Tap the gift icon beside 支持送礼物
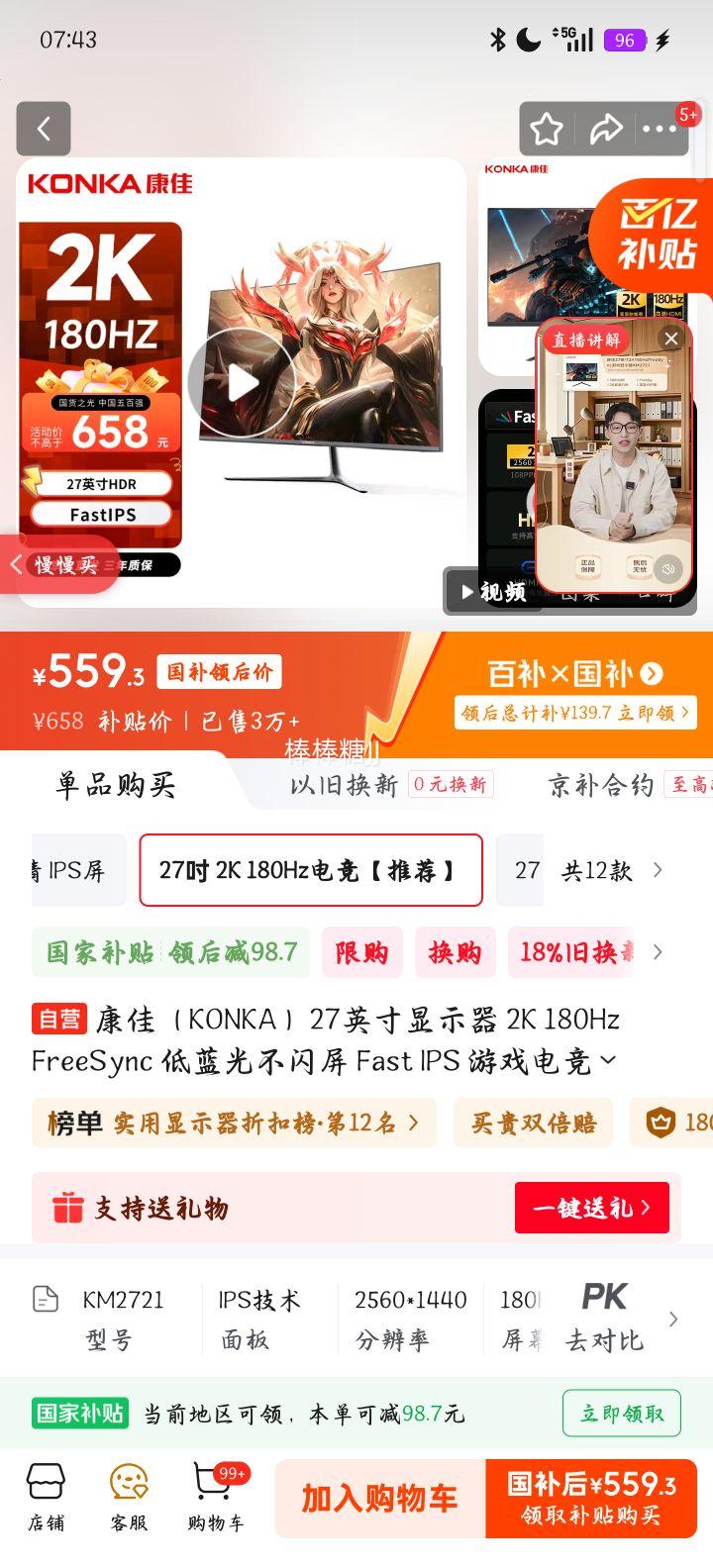Image resolution: width=713 pixels, height=1568 pixels. coord(67,1208)
